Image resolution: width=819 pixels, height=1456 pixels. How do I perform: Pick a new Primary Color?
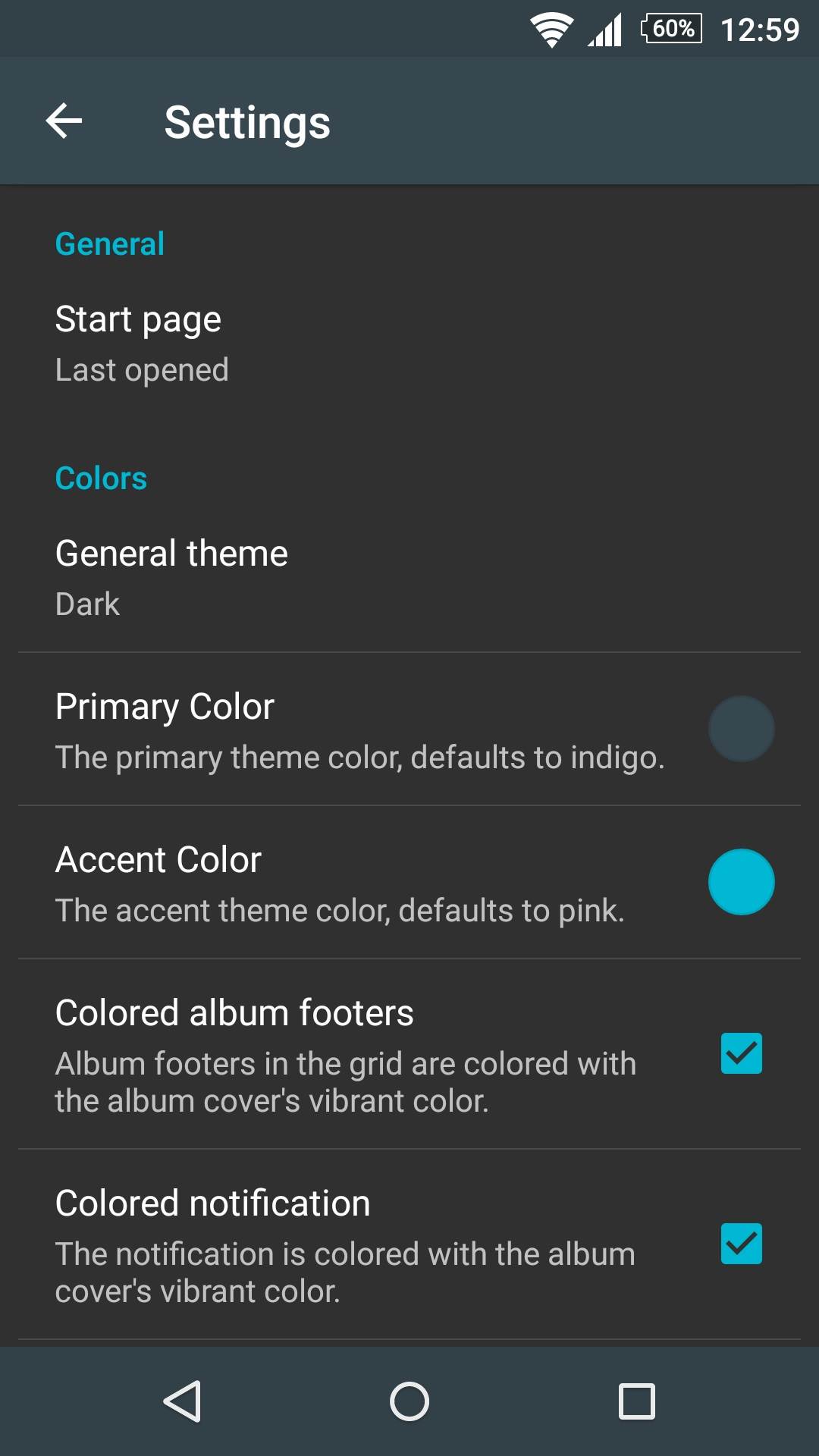coord(740,730)
